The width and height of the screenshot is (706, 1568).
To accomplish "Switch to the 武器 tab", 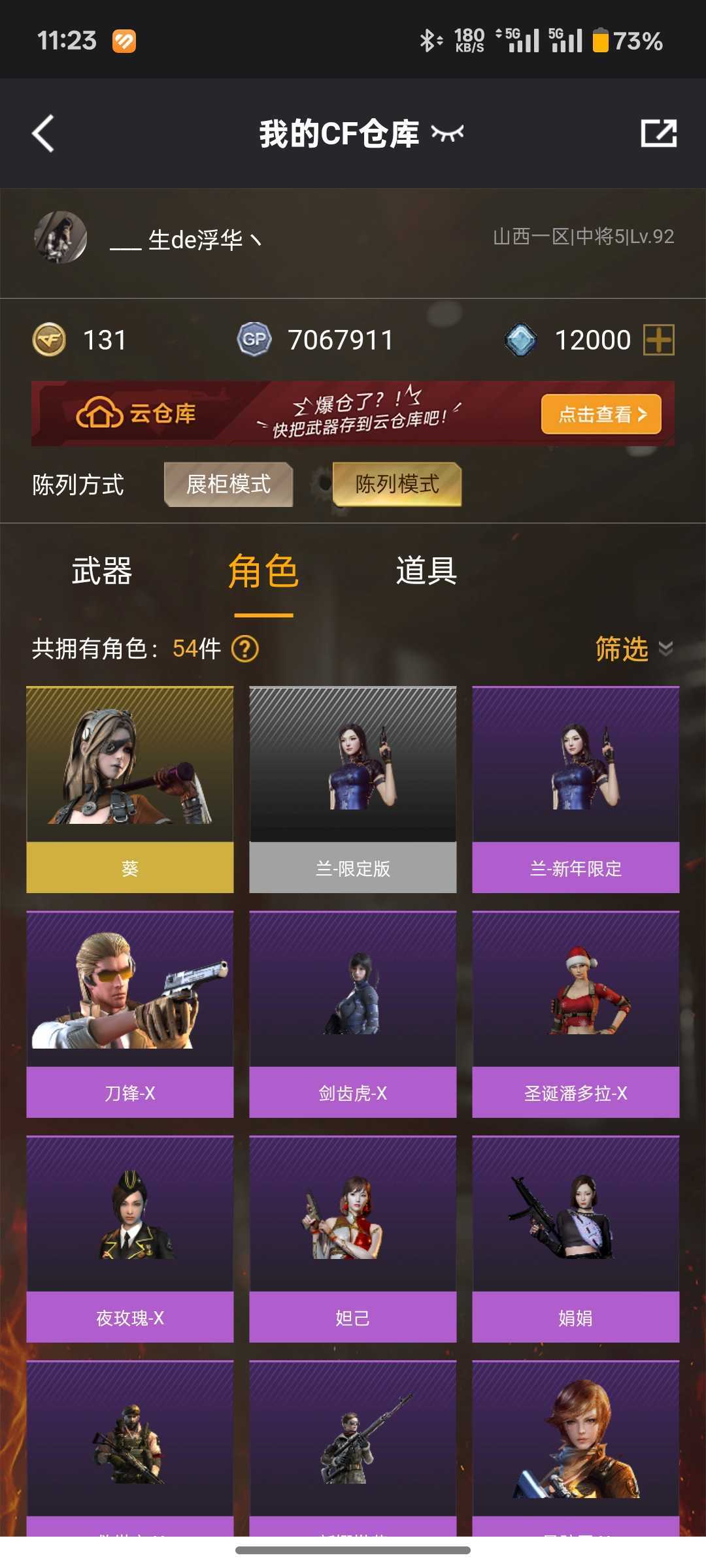I will (x=102, y=571).
